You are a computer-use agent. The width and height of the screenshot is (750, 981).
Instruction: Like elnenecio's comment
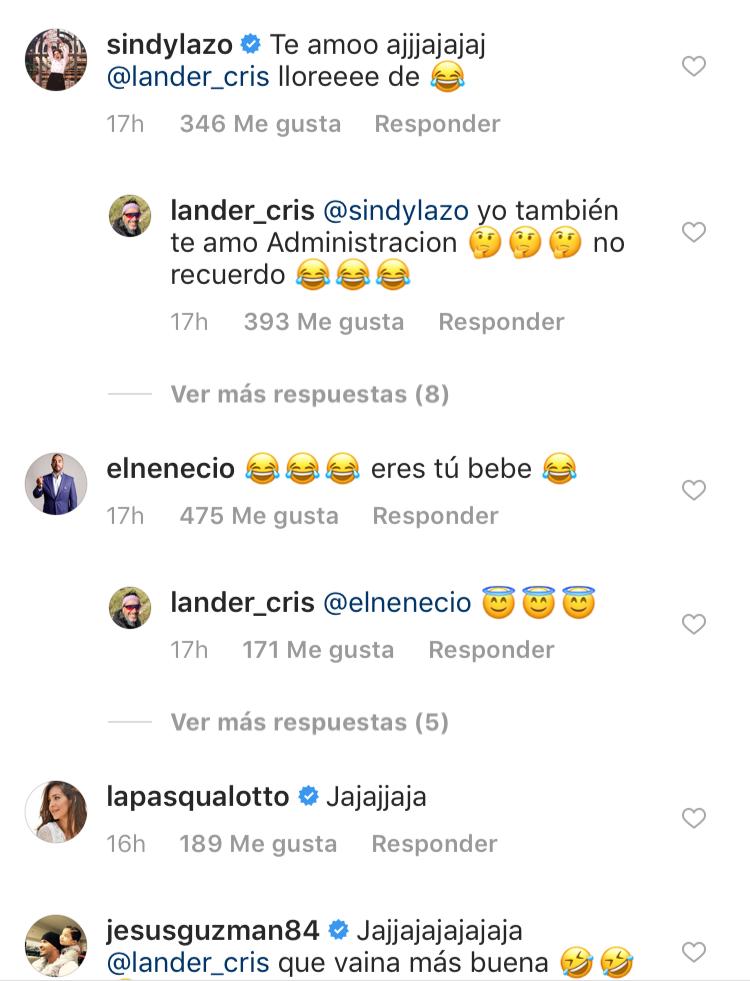click(x=693, y=491)
